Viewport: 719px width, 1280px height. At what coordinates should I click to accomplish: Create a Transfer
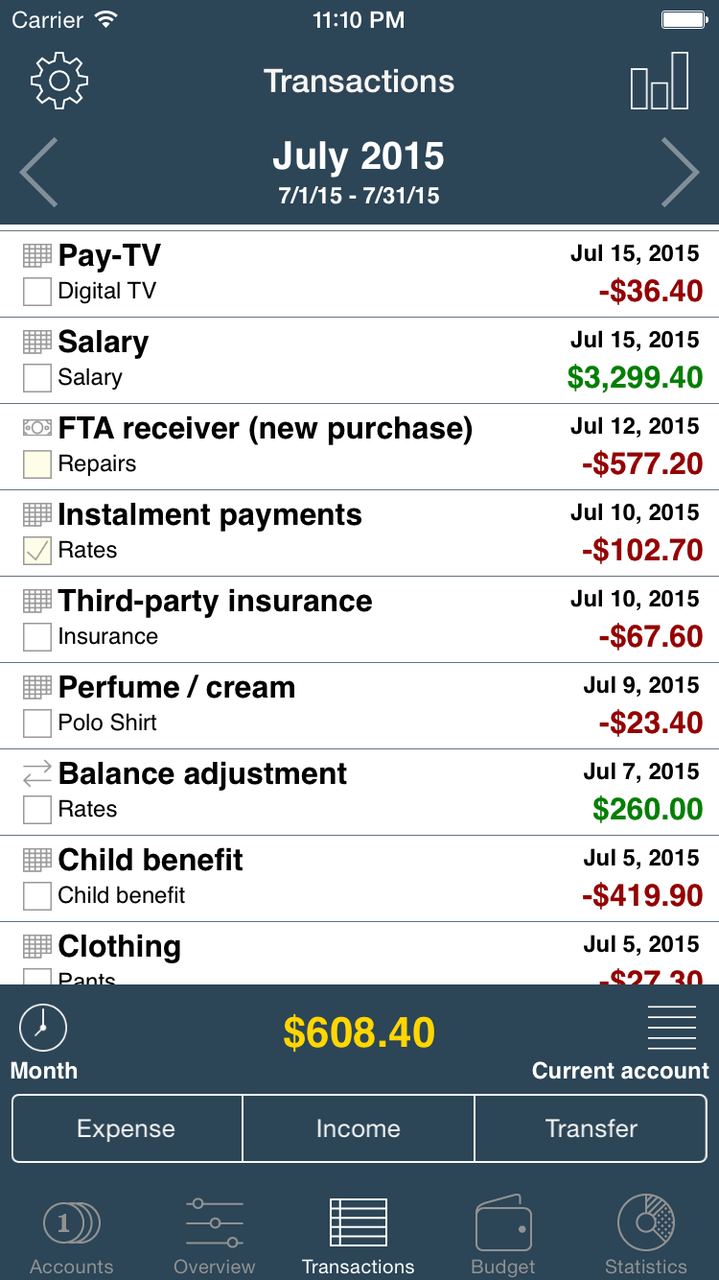point(591,1129)
